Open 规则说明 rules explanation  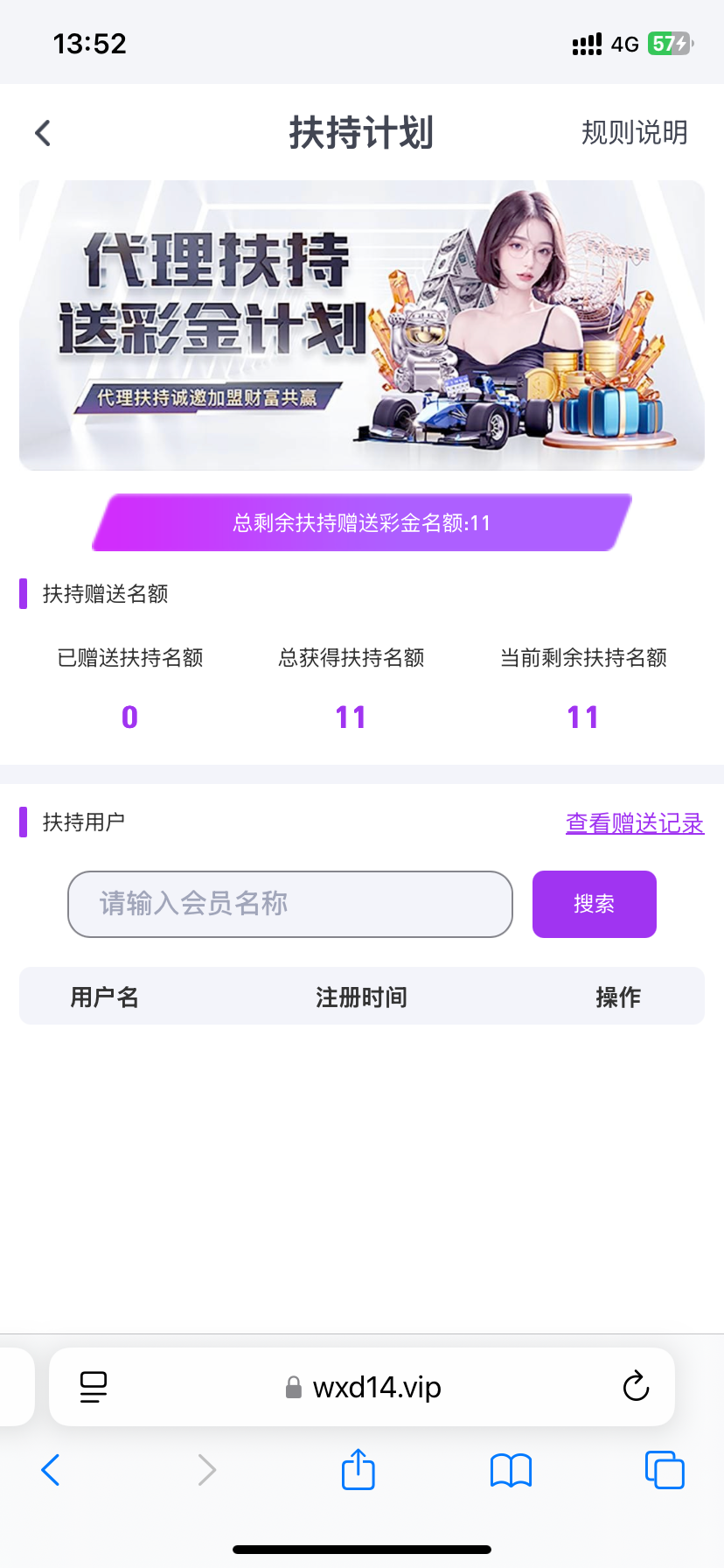(x=634, y=133)
